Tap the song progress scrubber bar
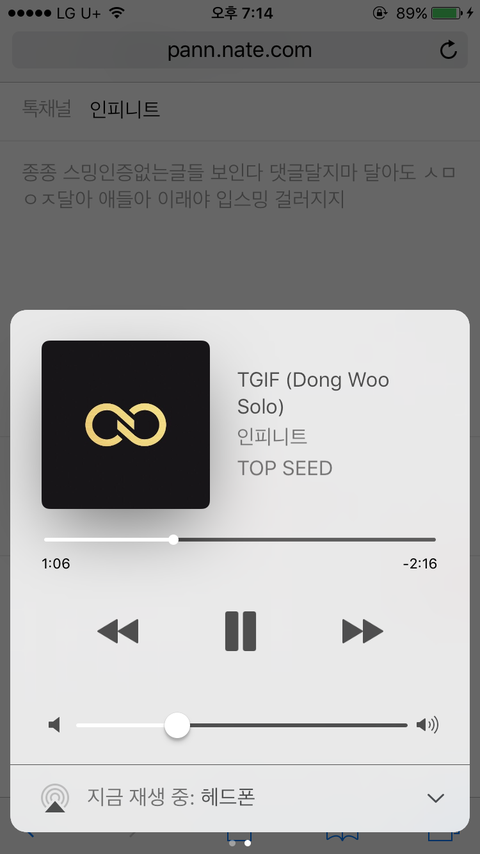Screen dimensions: 480x854 tap(240, 540)
